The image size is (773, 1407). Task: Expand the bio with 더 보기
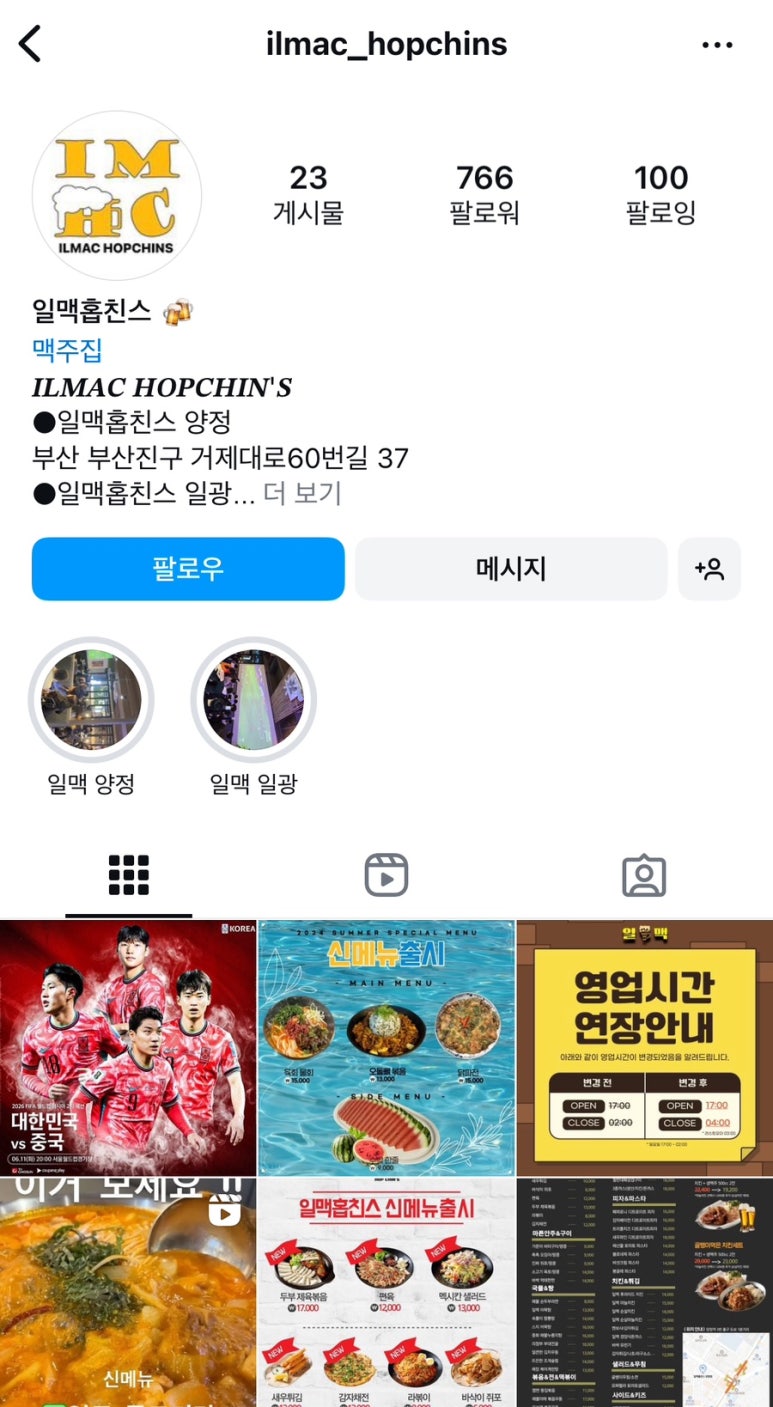[x=303, y=493]
